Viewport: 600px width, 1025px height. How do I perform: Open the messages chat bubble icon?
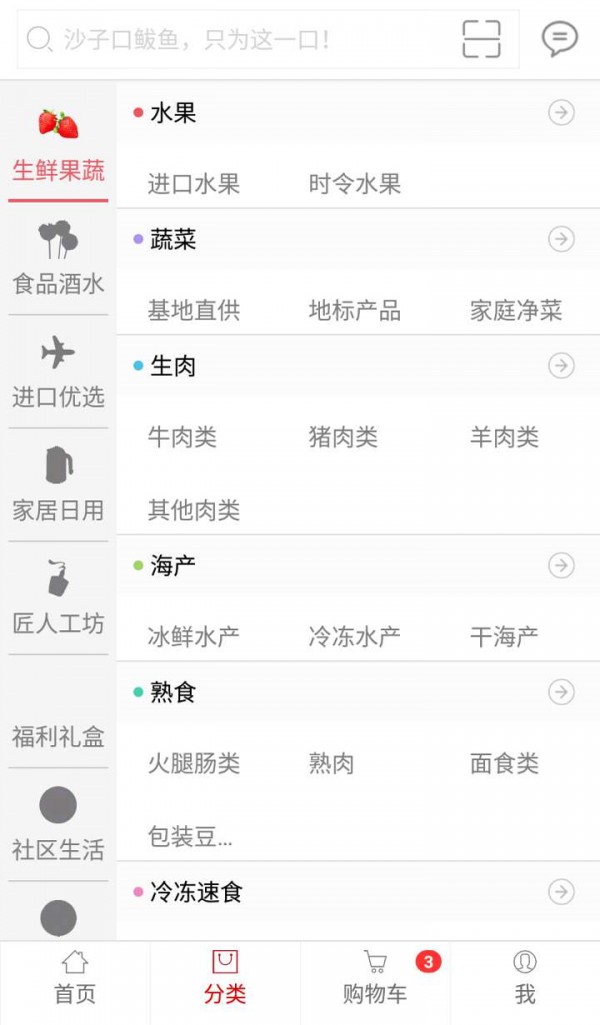(559, 39)
